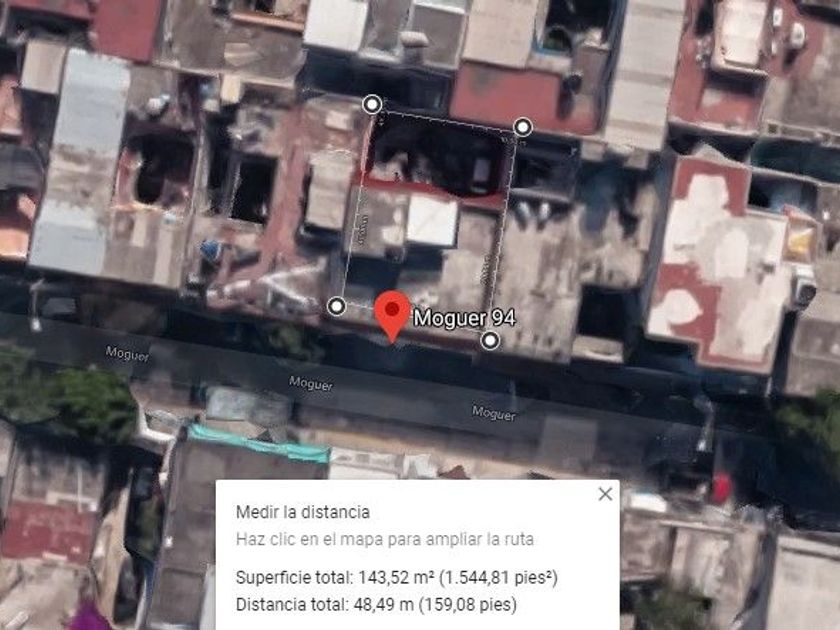Close the Medir la distancia panel

click(x=605, y=494)
